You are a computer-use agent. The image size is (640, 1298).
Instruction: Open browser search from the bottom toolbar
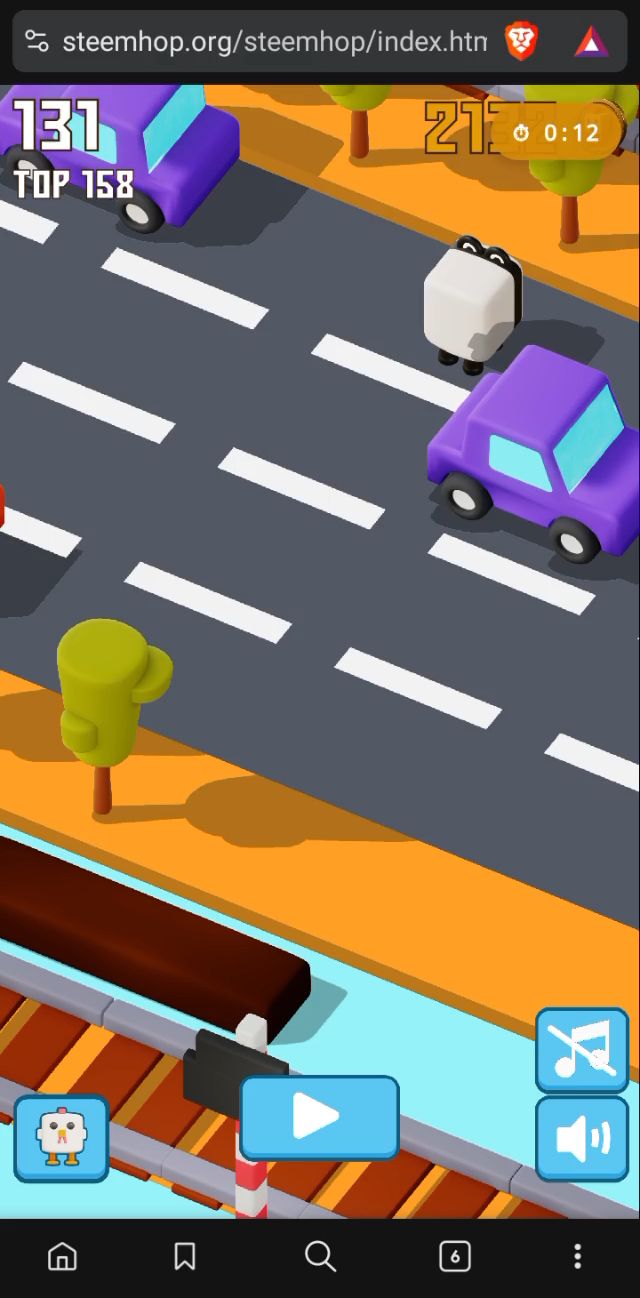(320, 1257)
